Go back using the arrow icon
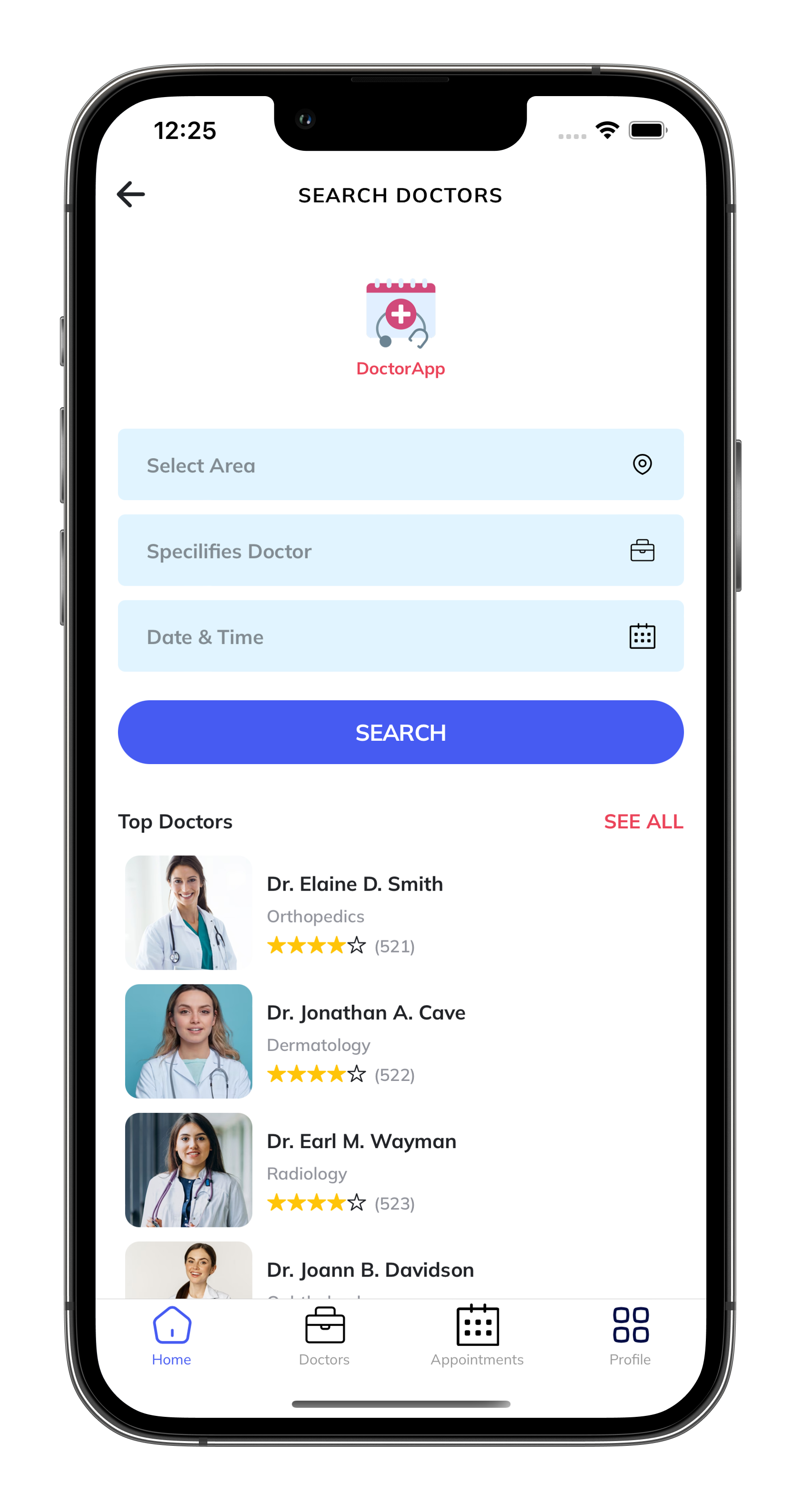 pos(131,194)
